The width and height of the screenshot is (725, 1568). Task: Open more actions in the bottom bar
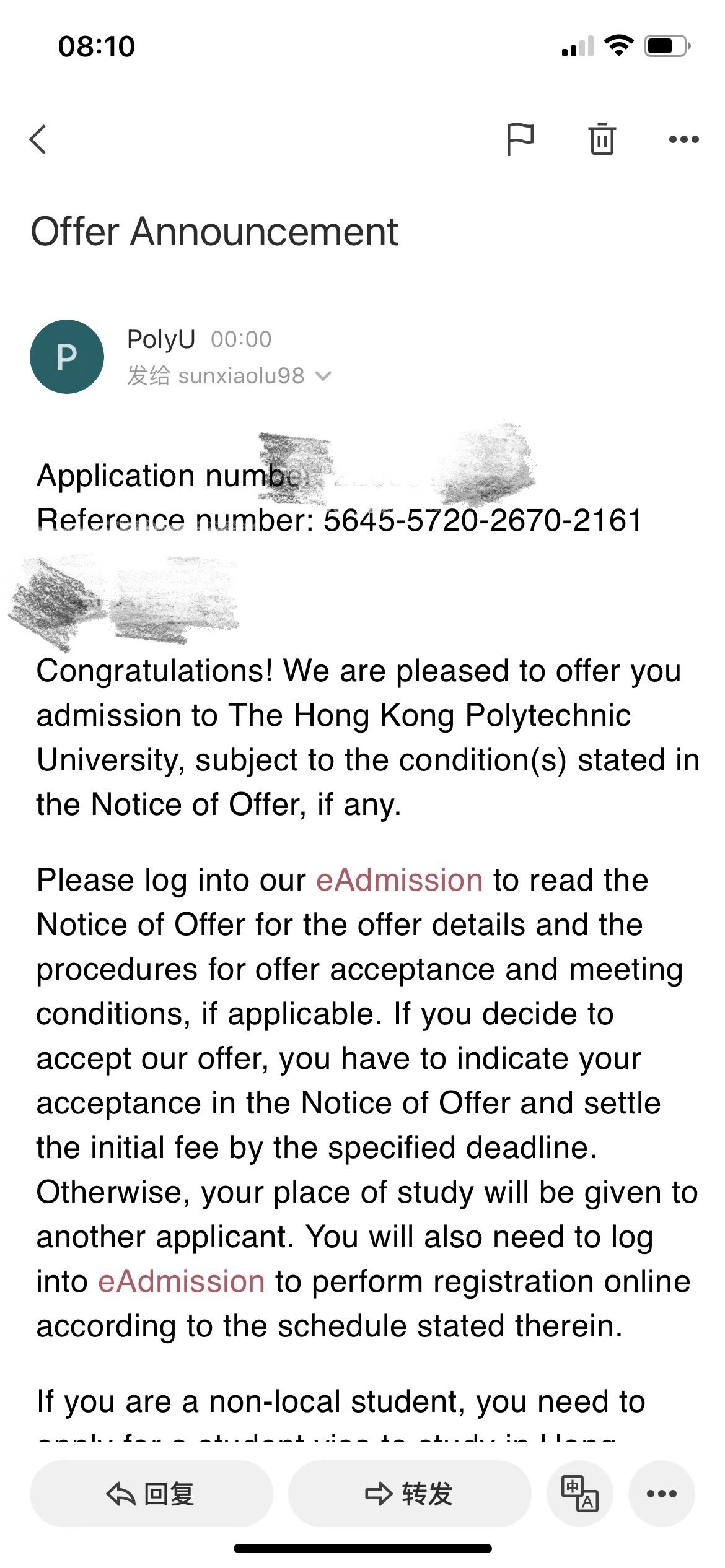tap(661, 1494)
